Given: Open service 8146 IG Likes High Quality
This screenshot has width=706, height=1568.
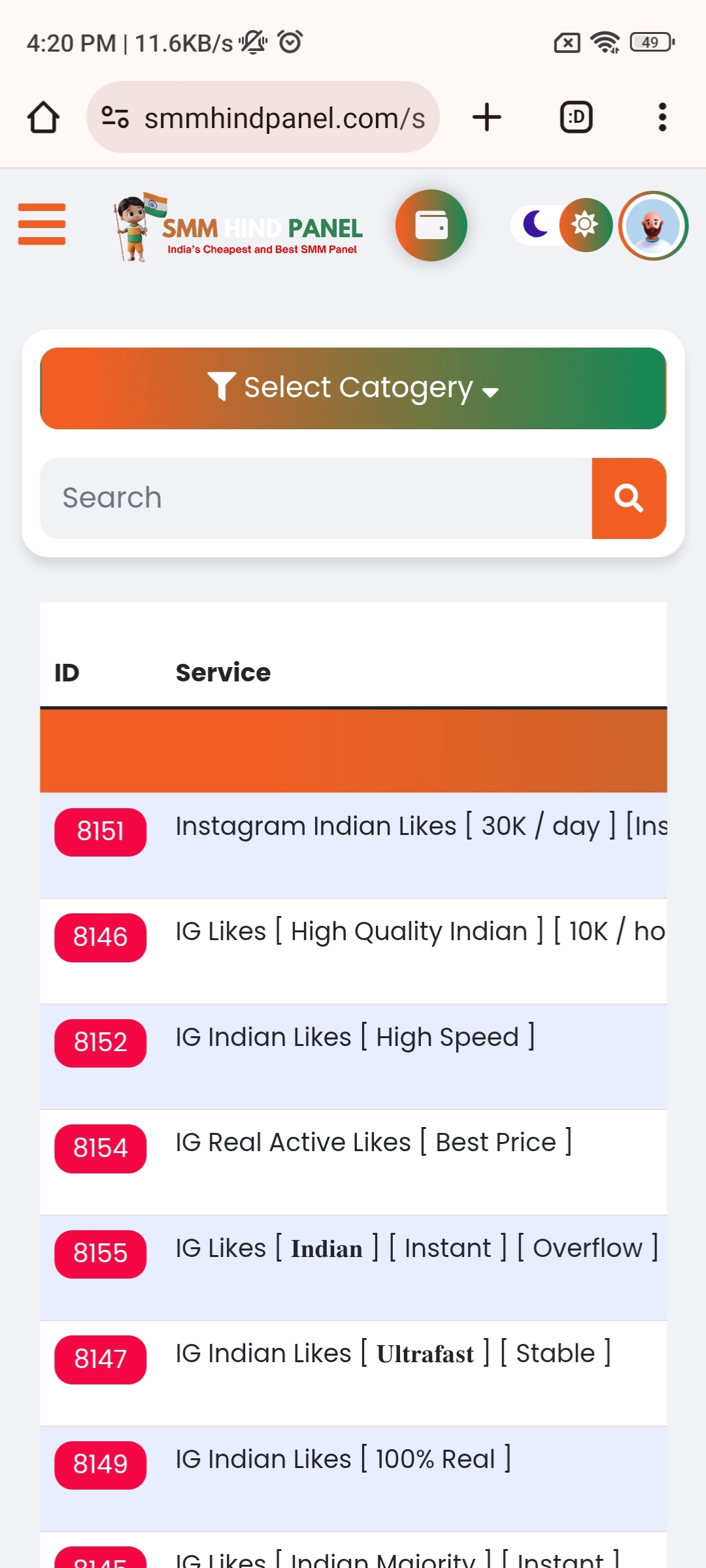Looking at the screenshot, I should (x=354, y=951).
